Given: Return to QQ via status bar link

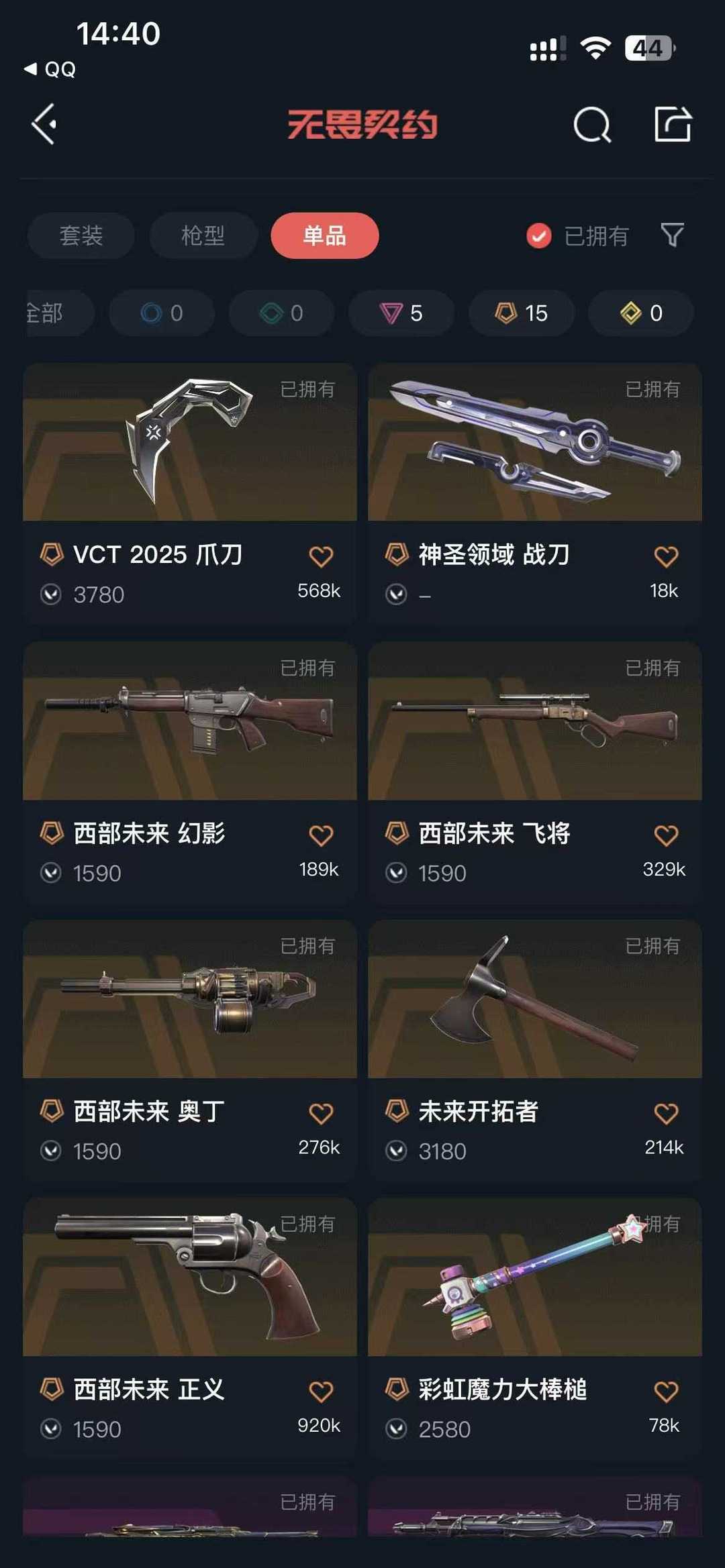Looking at the screenshot, I should [x=51, y=69].
